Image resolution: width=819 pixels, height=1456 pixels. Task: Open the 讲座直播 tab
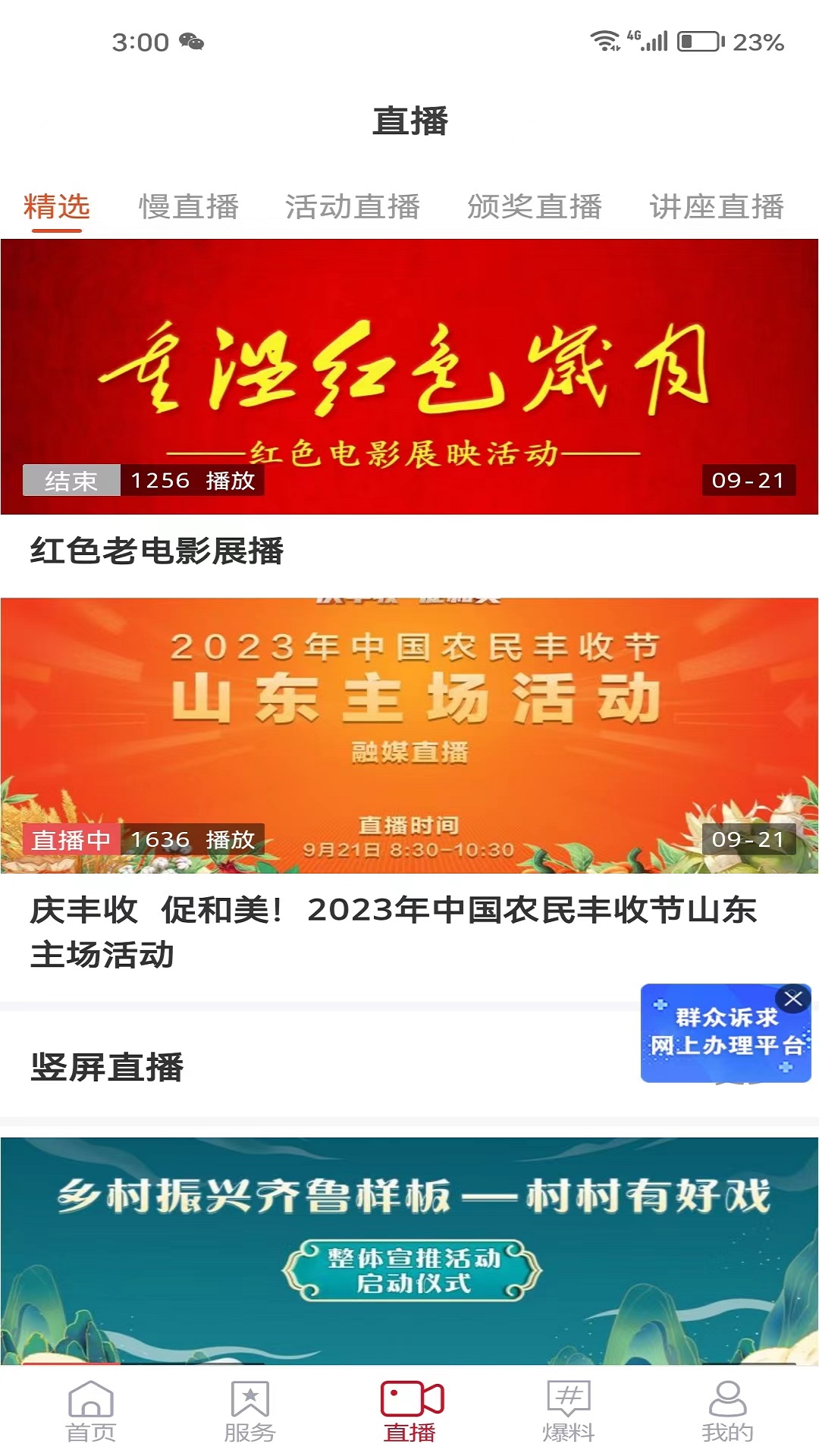[x=717, y=205]
